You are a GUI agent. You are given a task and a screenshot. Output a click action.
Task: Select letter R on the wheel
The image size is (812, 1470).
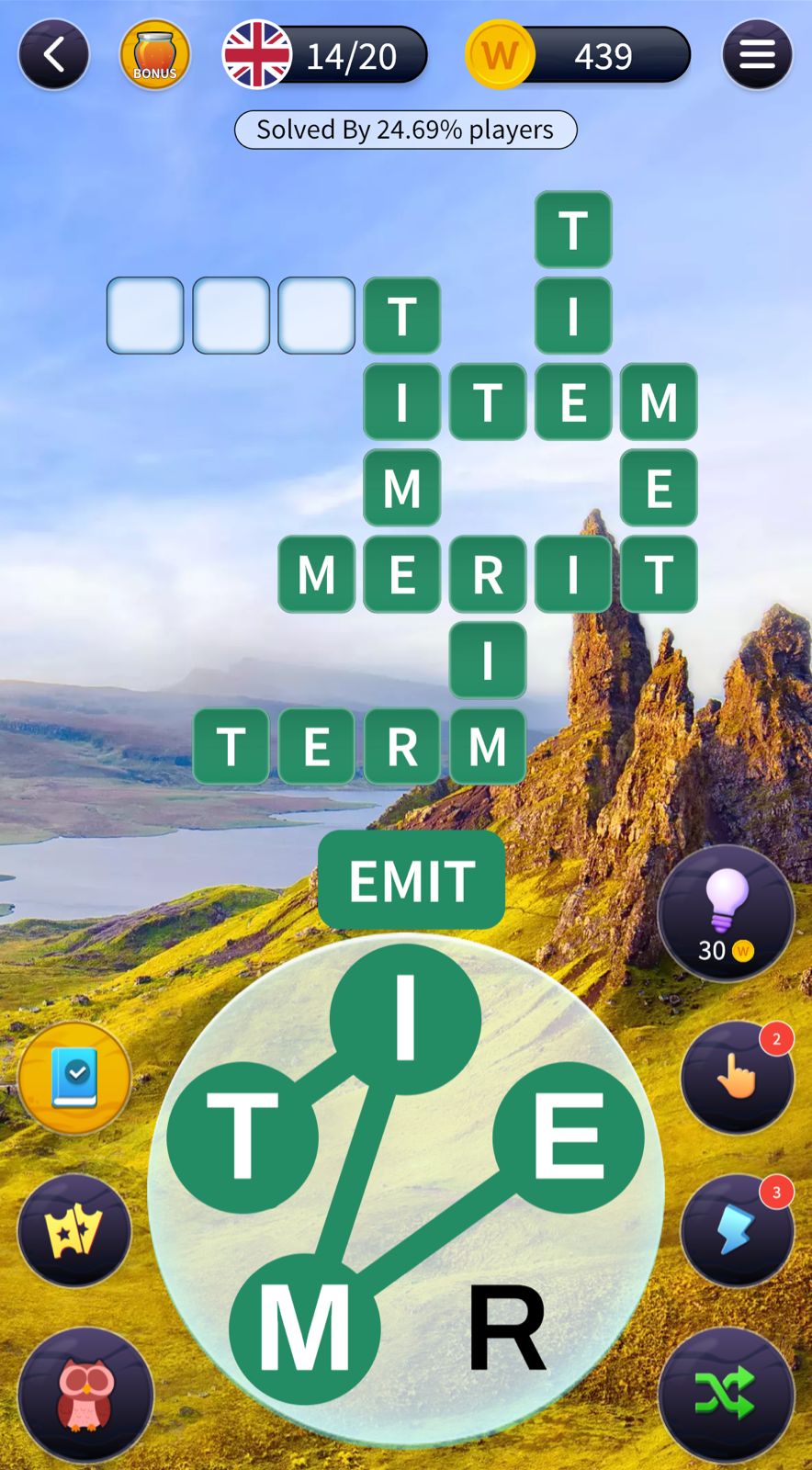(507, 1328)
